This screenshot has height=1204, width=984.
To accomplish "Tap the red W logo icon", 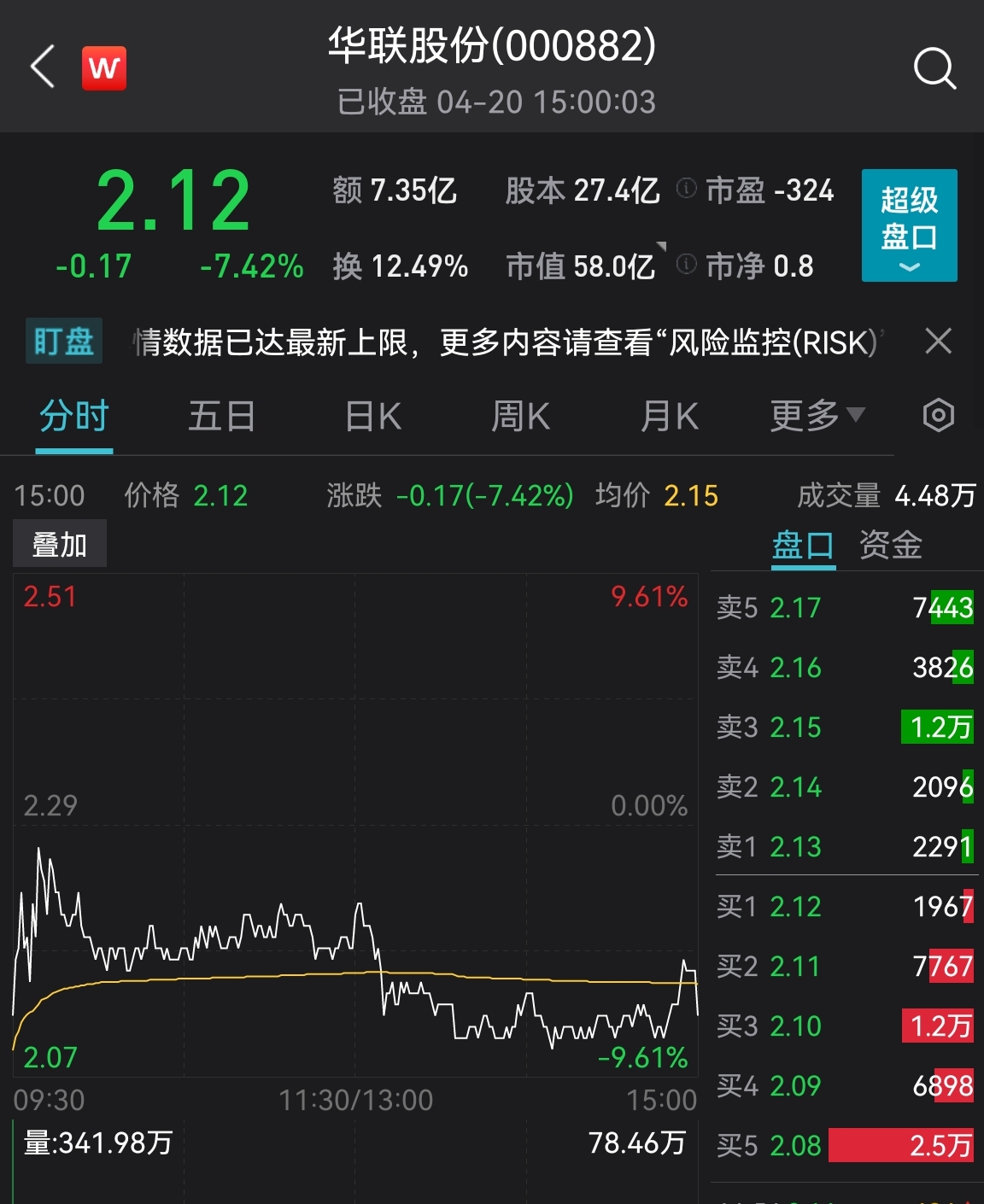I will 104,67.
